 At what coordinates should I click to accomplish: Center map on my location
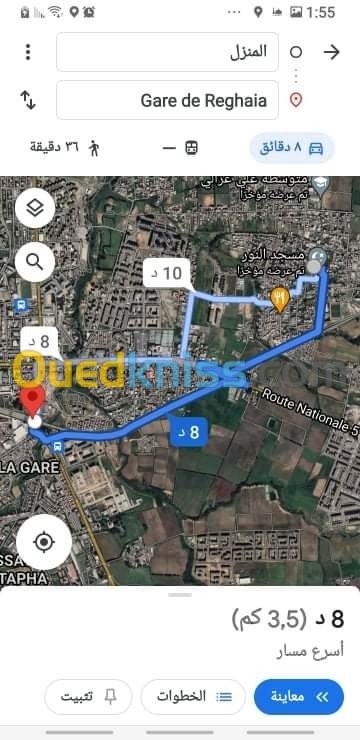coord(44,542)
